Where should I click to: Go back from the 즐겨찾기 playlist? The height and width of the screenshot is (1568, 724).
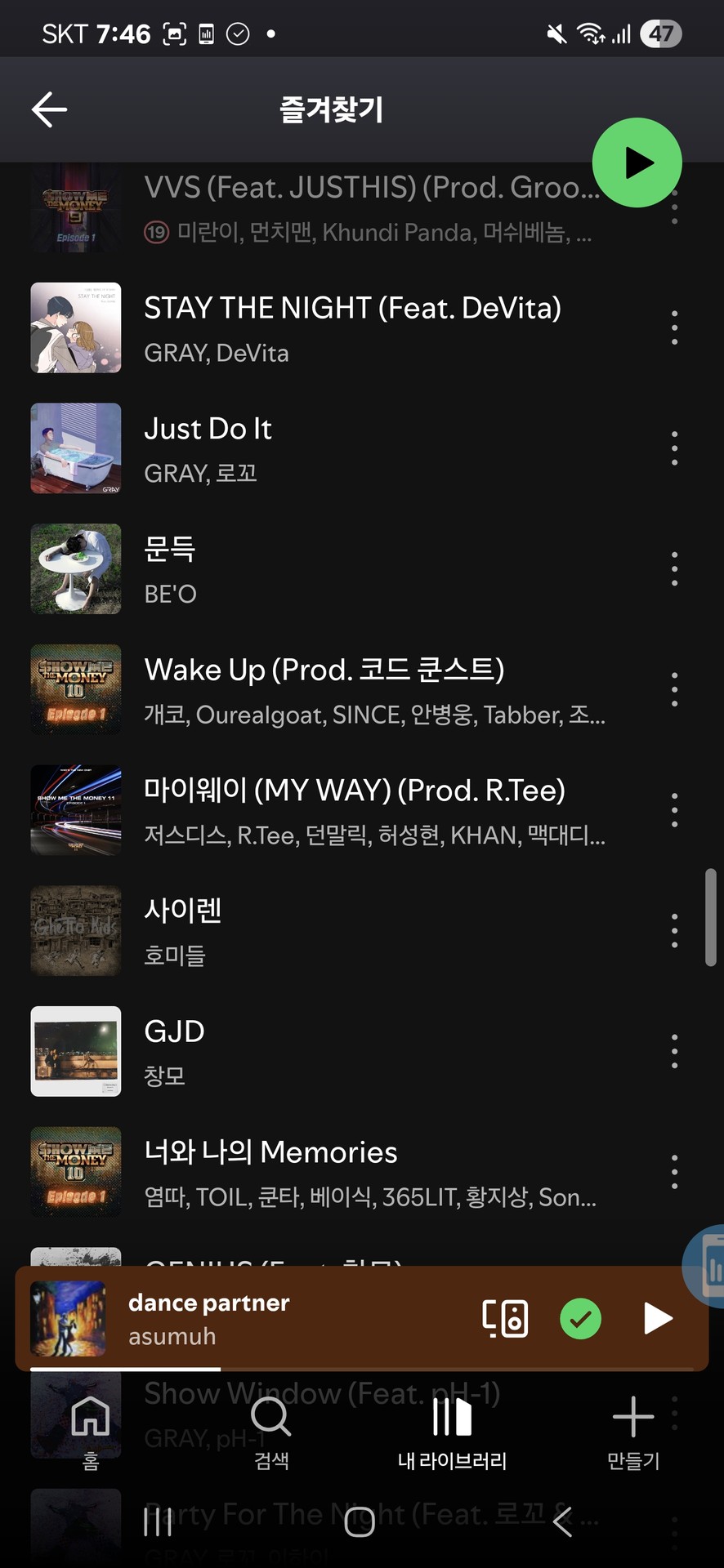(49, 109)
